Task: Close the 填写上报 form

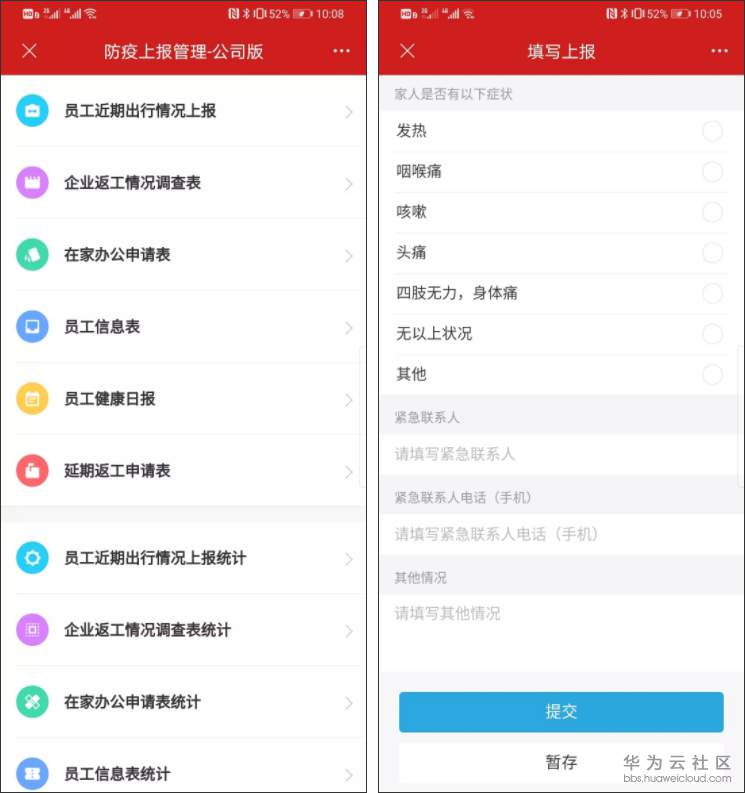Action: 407,51
